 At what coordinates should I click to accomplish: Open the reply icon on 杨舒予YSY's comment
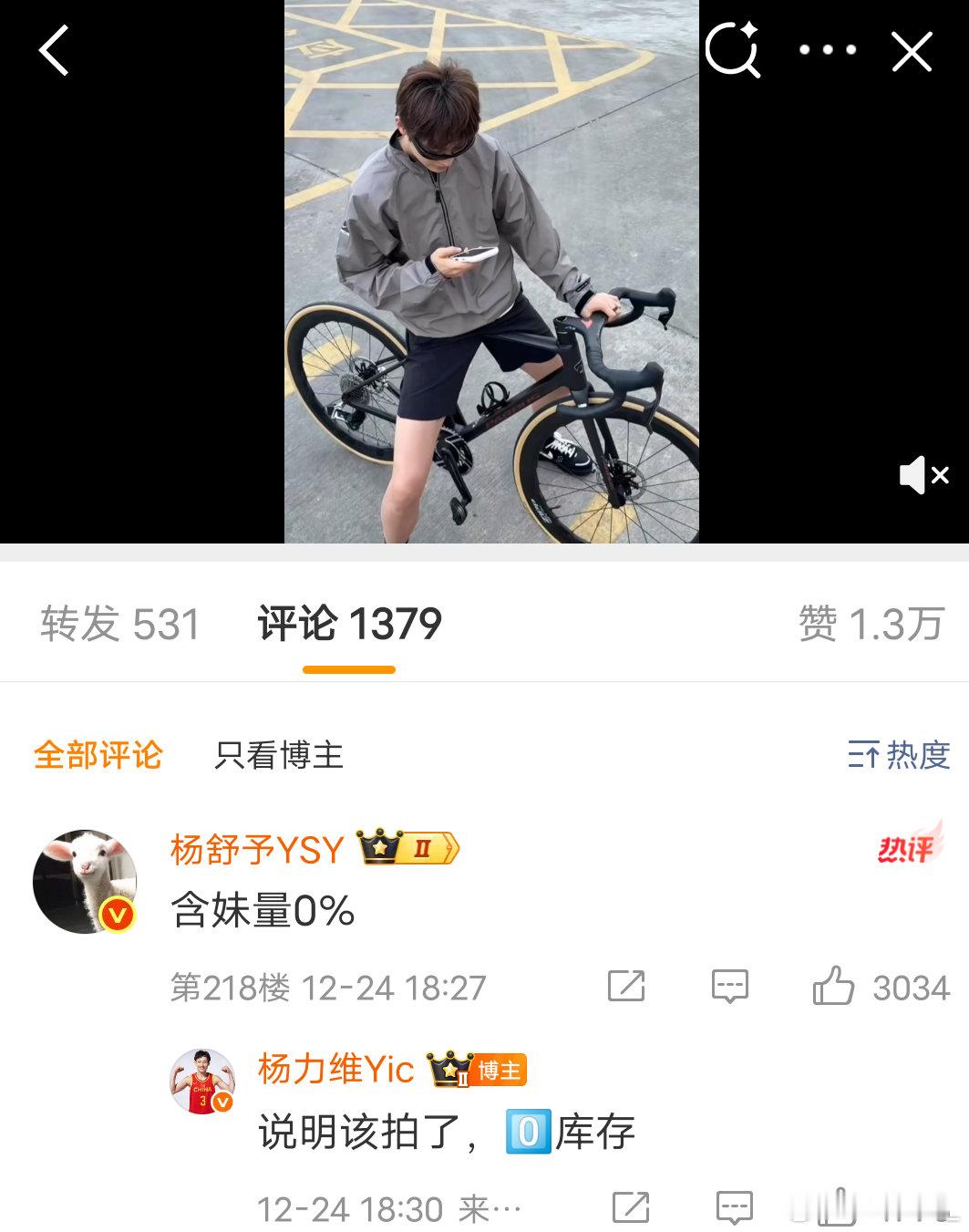pos(729,986)
